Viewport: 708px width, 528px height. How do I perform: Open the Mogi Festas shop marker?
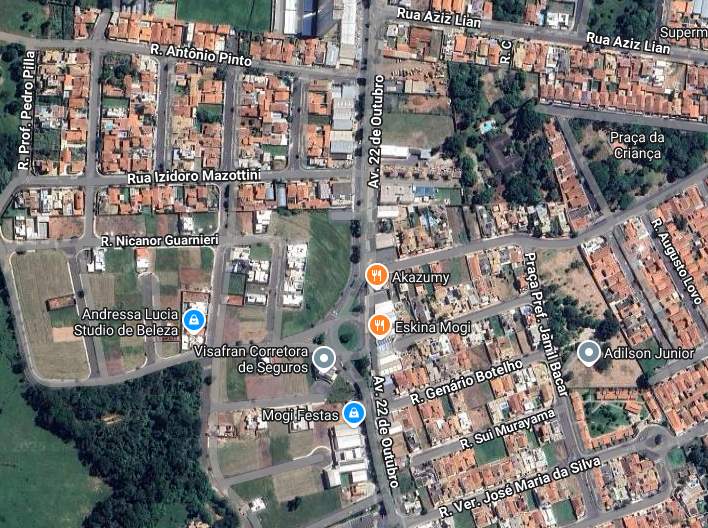point(353,412)
